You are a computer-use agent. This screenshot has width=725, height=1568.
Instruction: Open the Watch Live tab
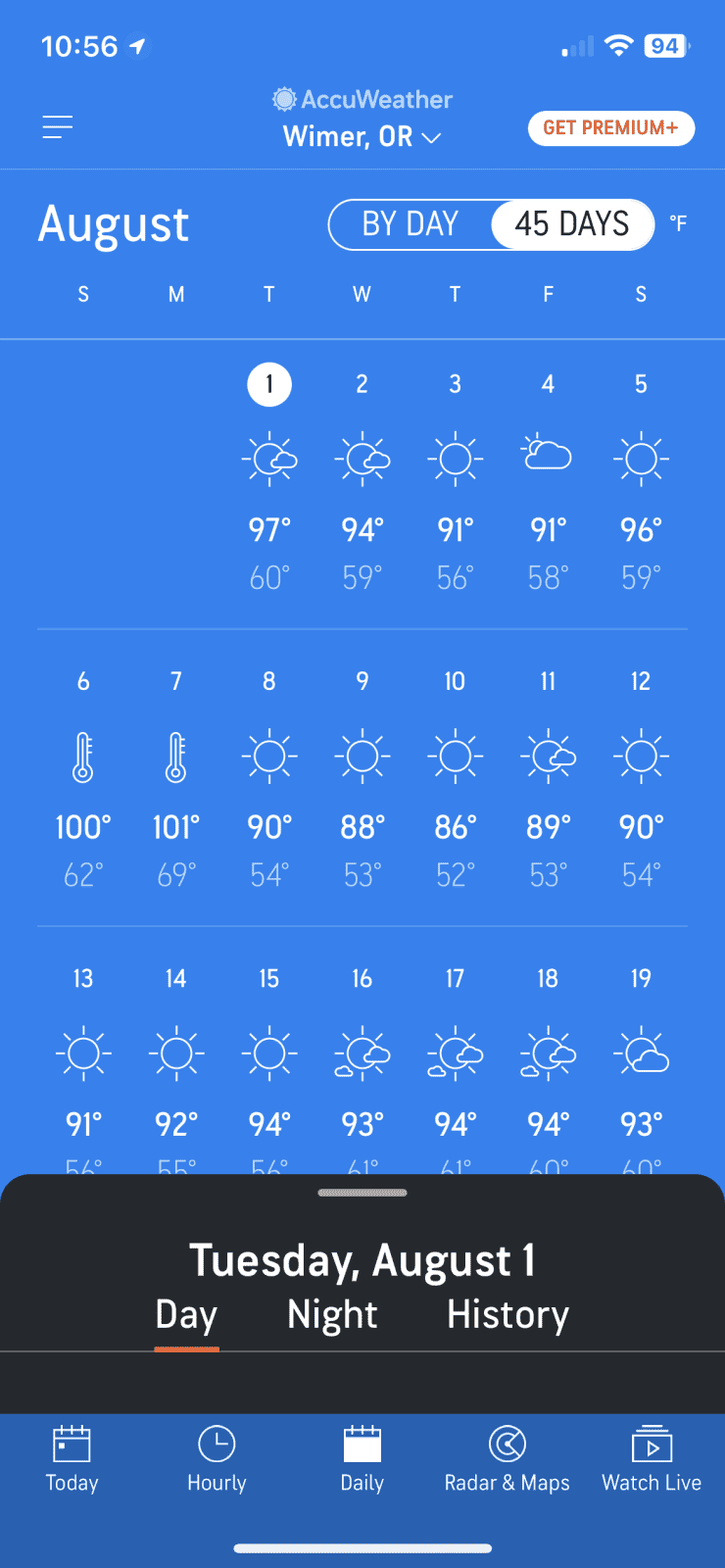point(652,1459)
